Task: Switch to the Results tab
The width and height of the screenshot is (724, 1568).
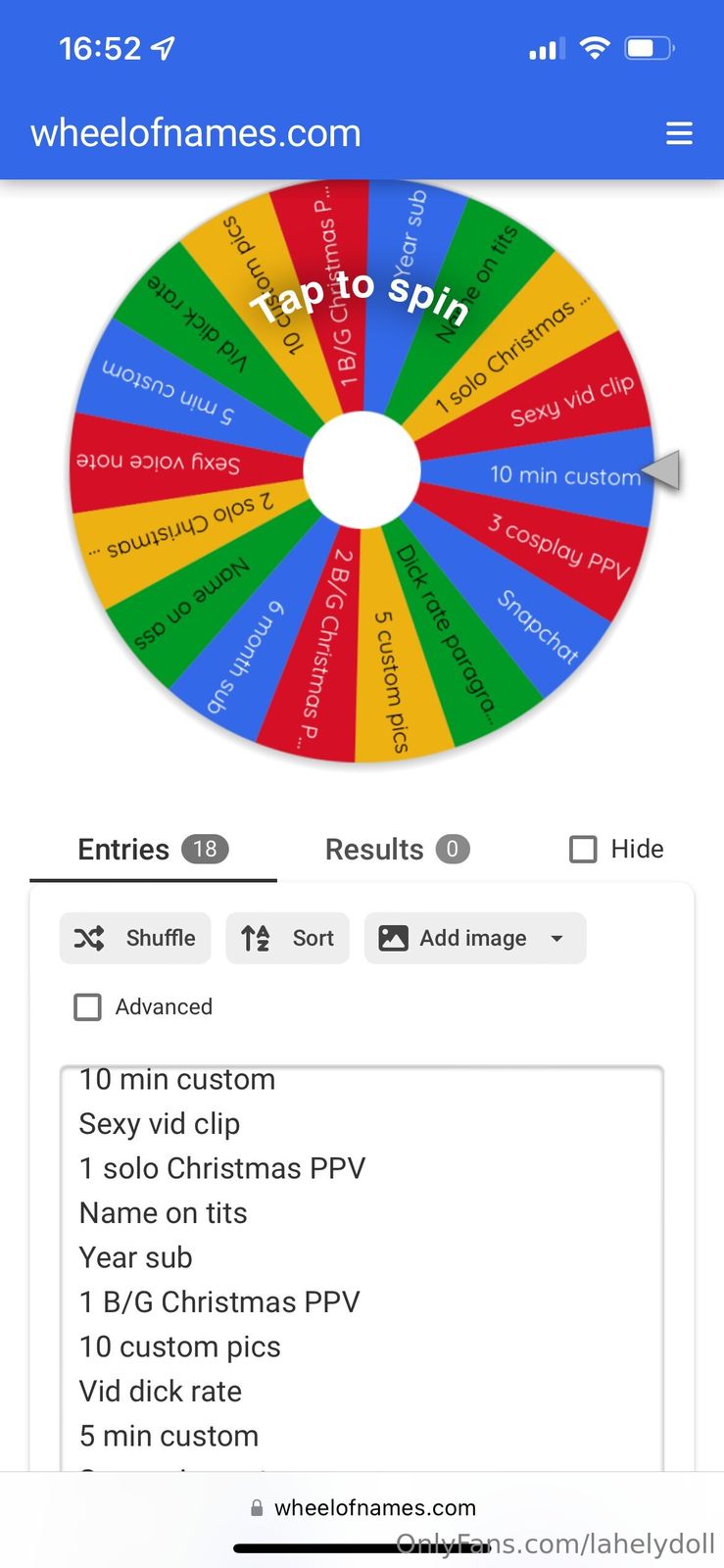Action: (397, 849)
